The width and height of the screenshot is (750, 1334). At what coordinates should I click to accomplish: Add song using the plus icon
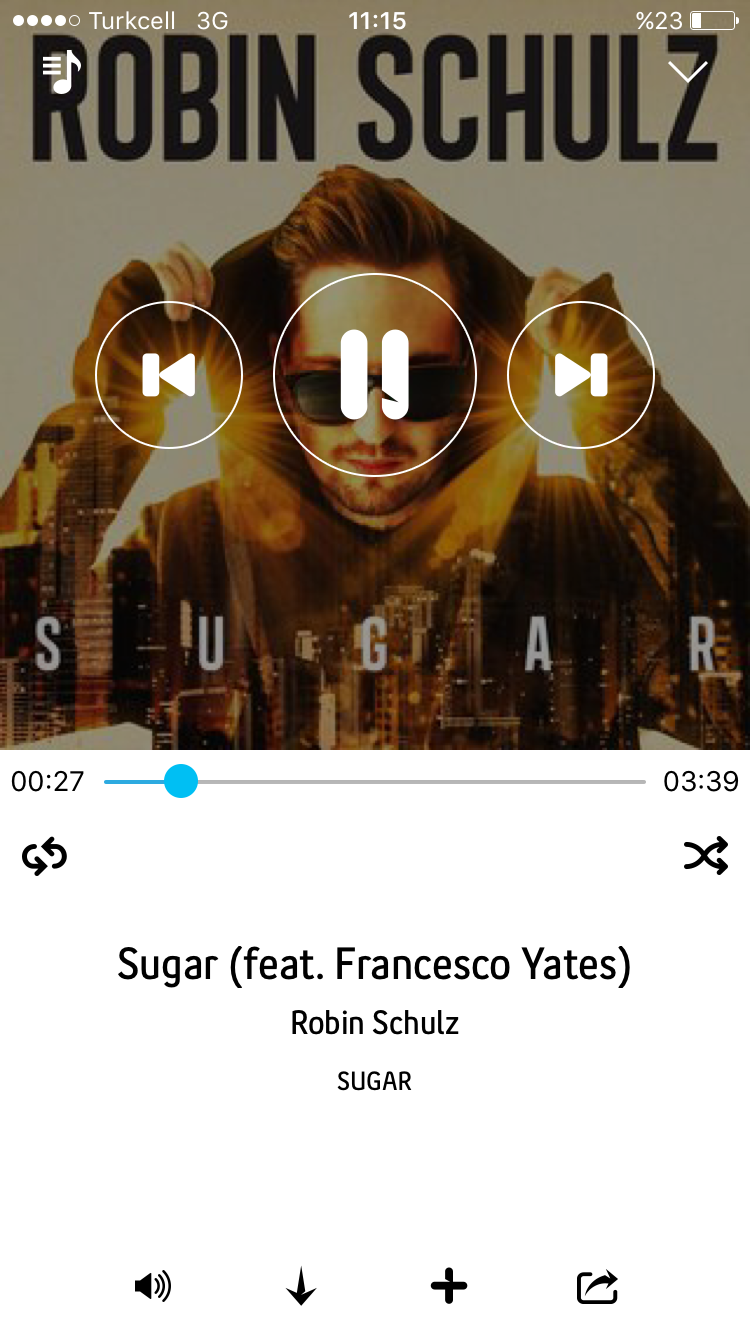pos(449,1286)
